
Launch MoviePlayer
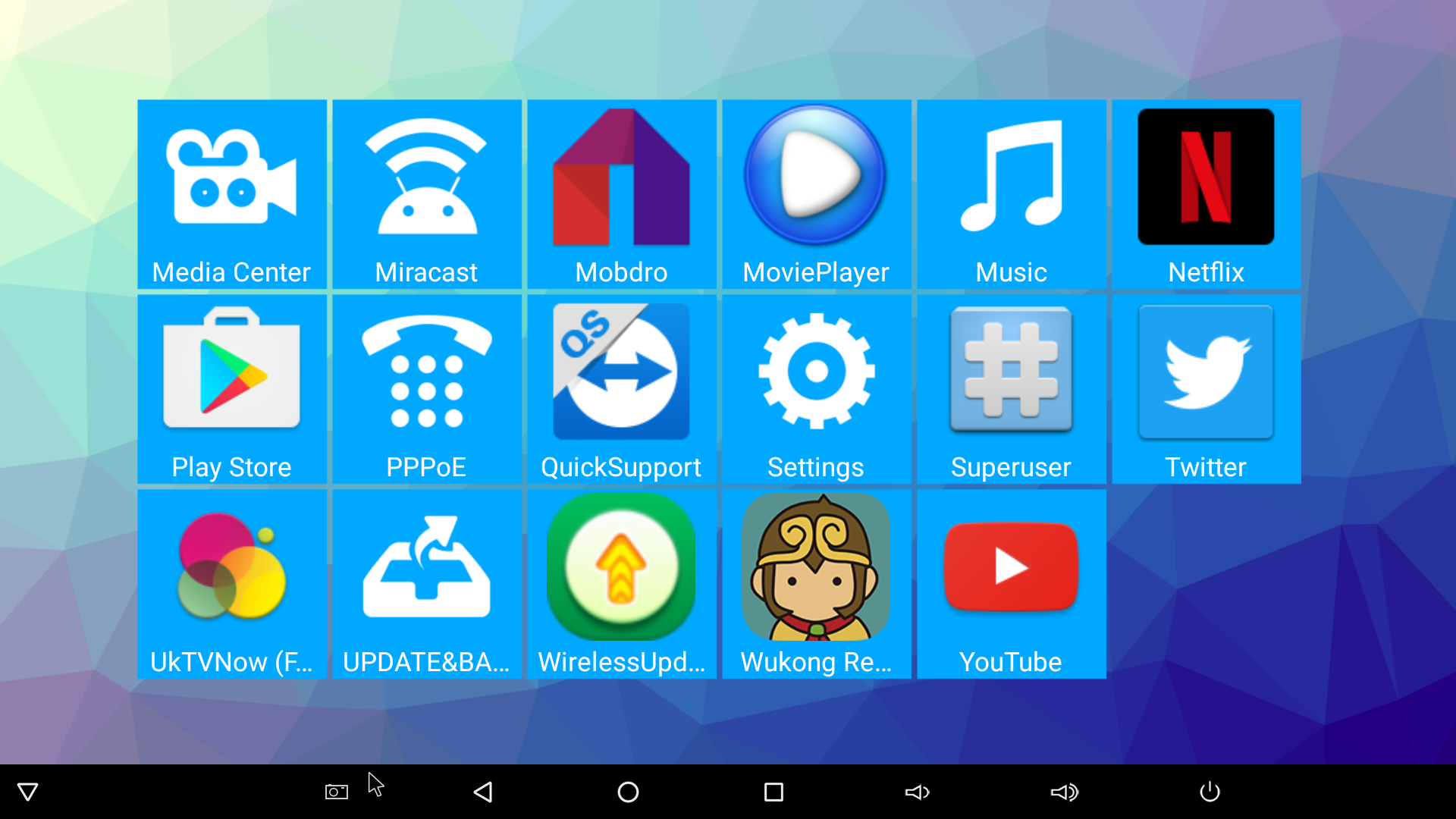[x=816, y=193]
